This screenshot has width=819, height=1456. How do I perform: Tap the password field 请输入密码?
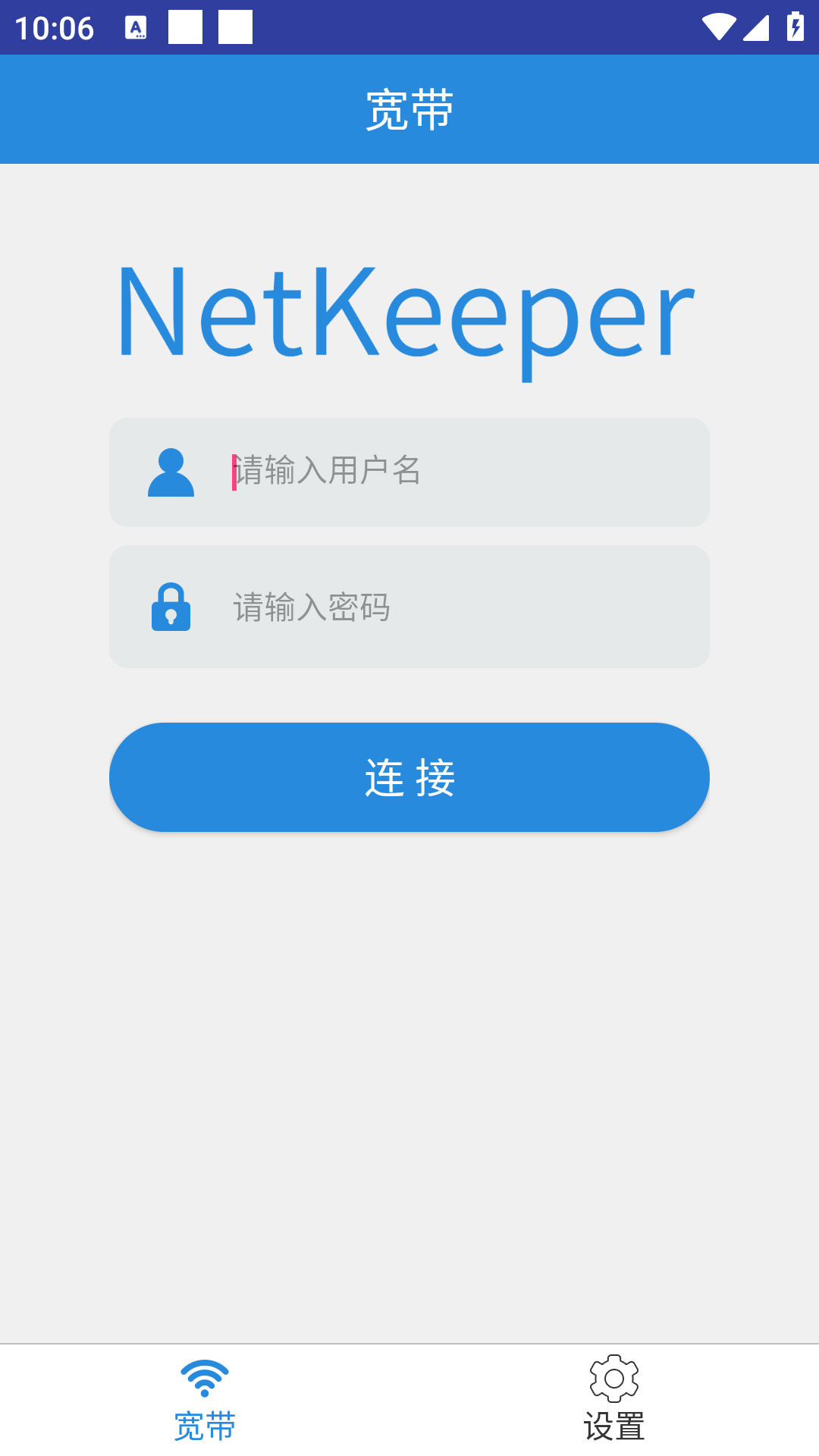409,607
